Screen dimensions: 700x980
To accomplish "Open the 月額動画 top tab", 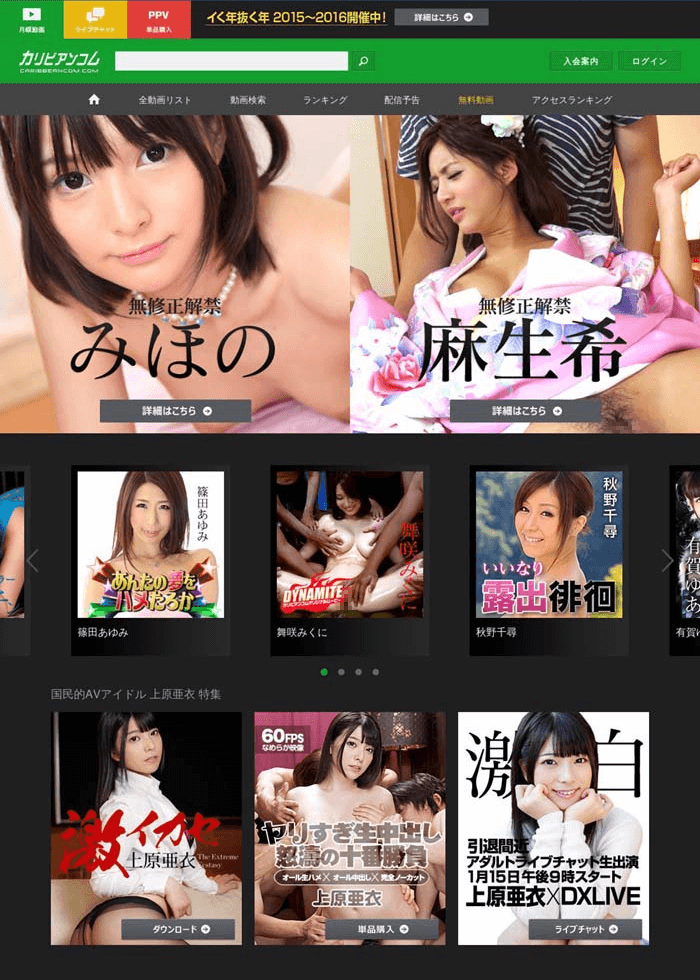I will [31, 19].
